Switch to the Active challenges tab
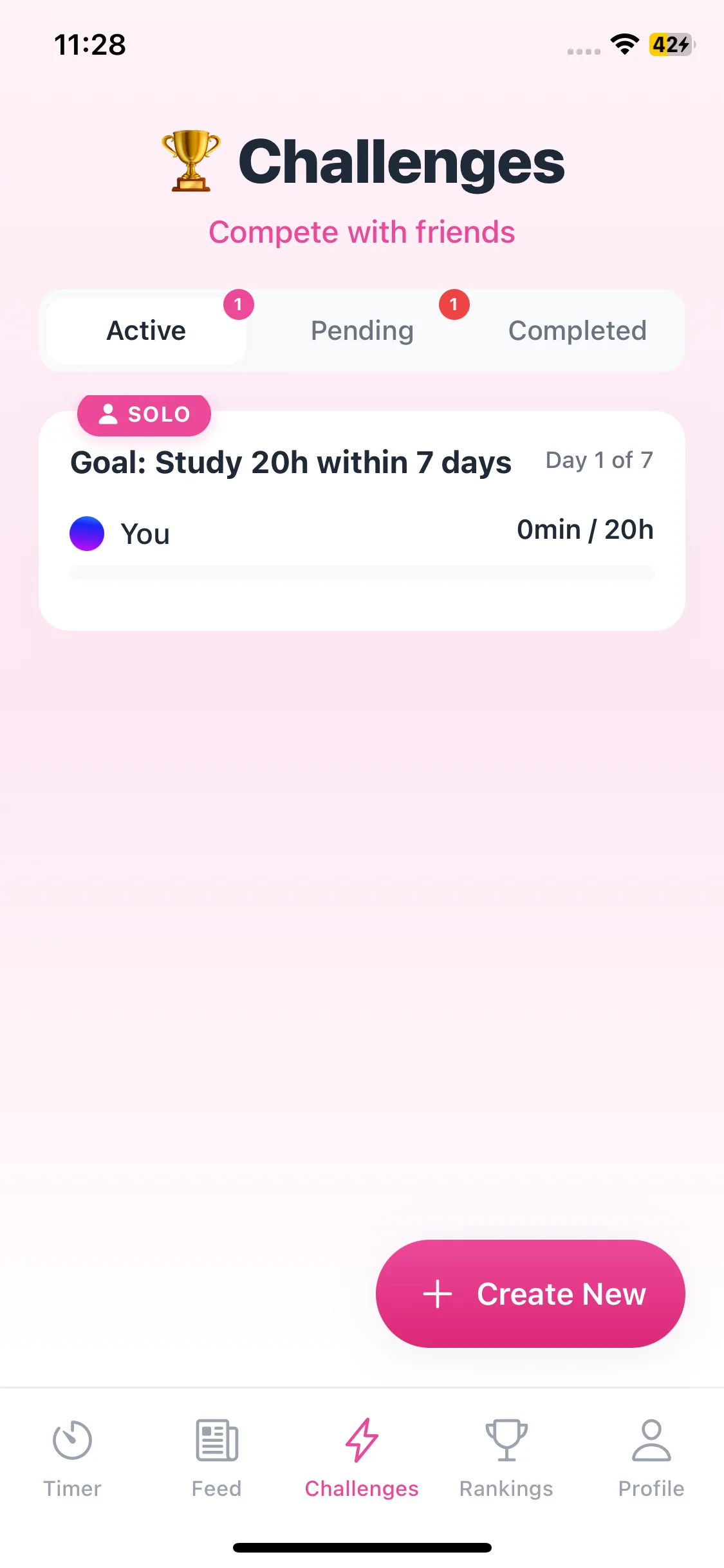The height and width of the screenshot is (1568, 724). pyautogui.click(x=146, y=331)
